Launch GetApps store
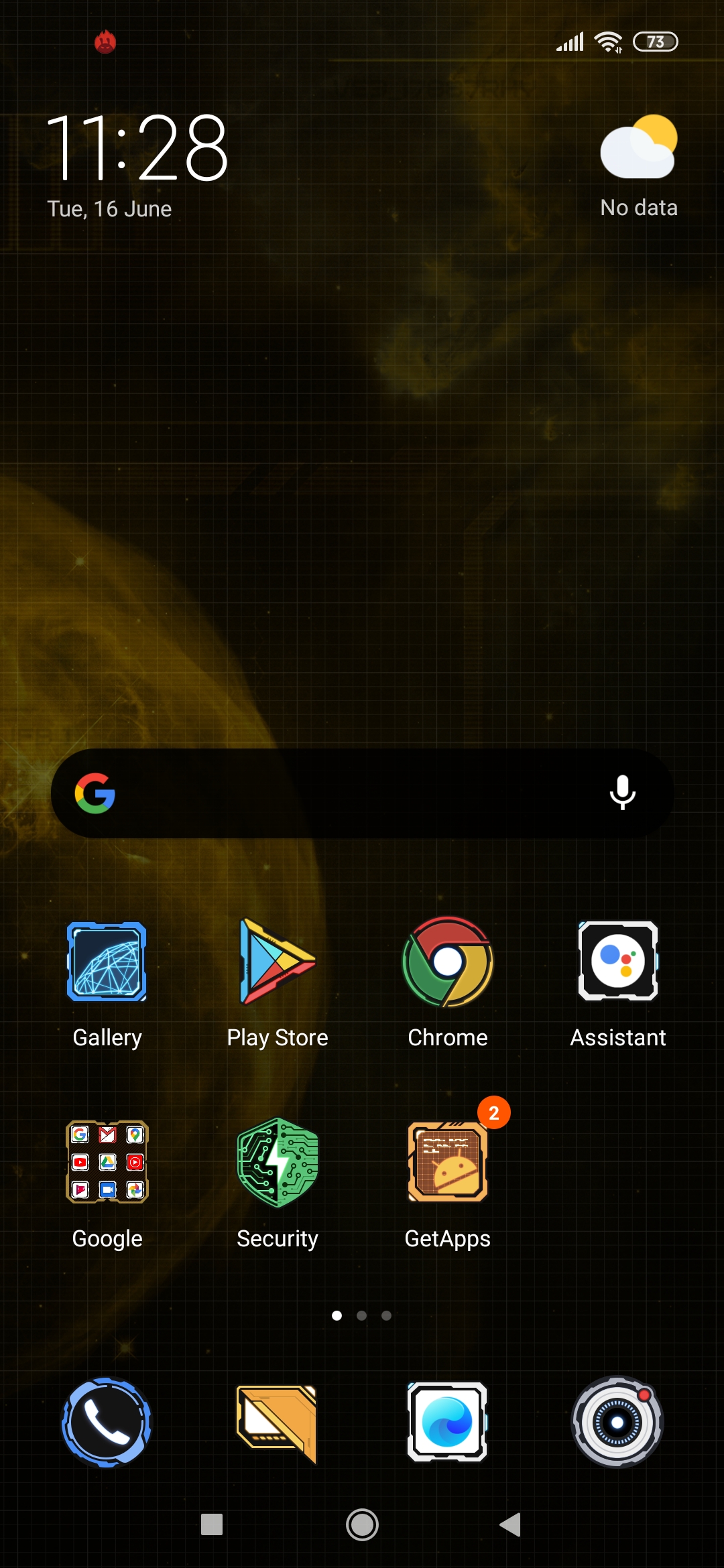The height and width of the screenshot is (1568, 724). pos(447,1163)
